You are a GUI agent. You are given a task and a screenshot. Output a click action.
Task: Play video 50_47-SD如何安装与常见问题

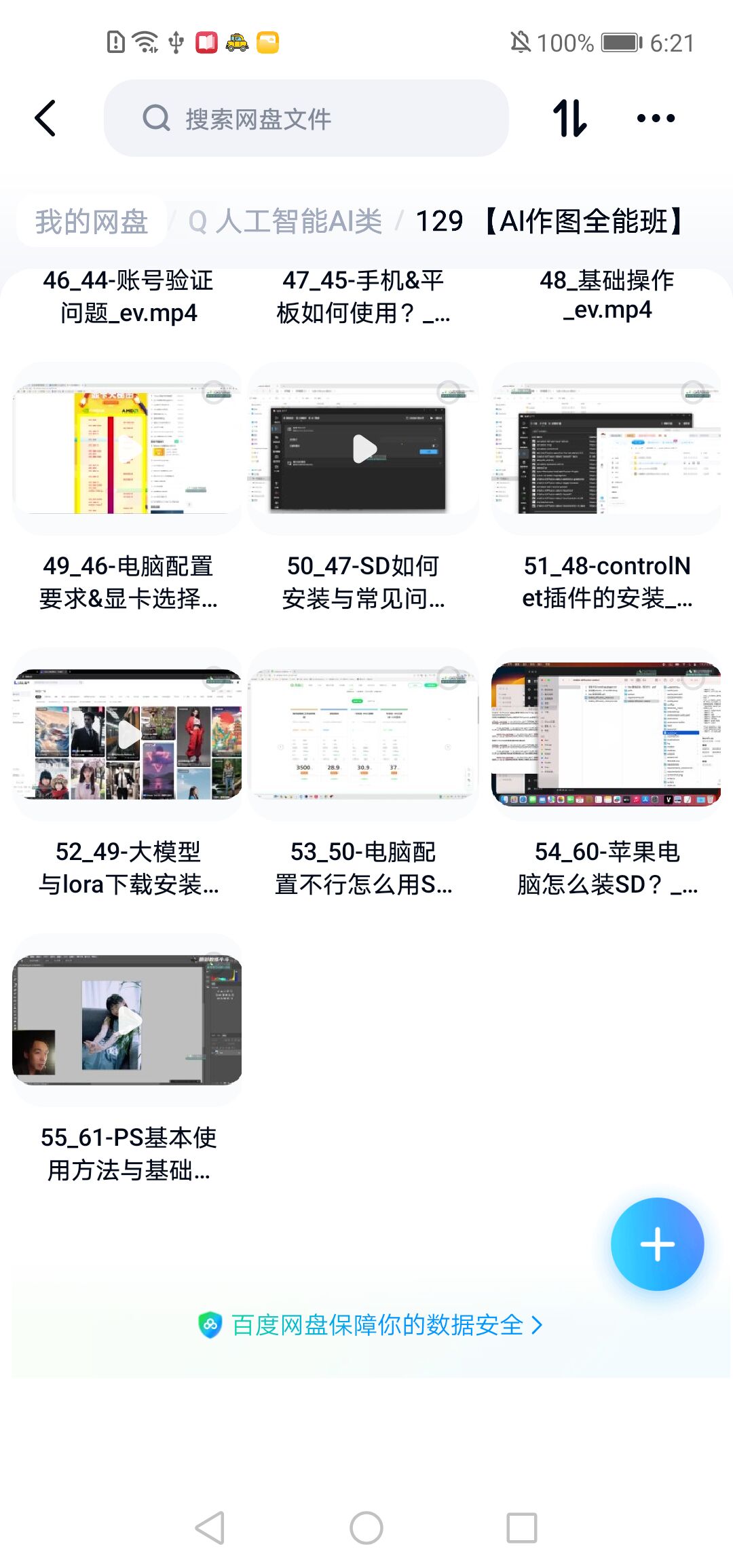pyautogui.click(x=364, y=449)
